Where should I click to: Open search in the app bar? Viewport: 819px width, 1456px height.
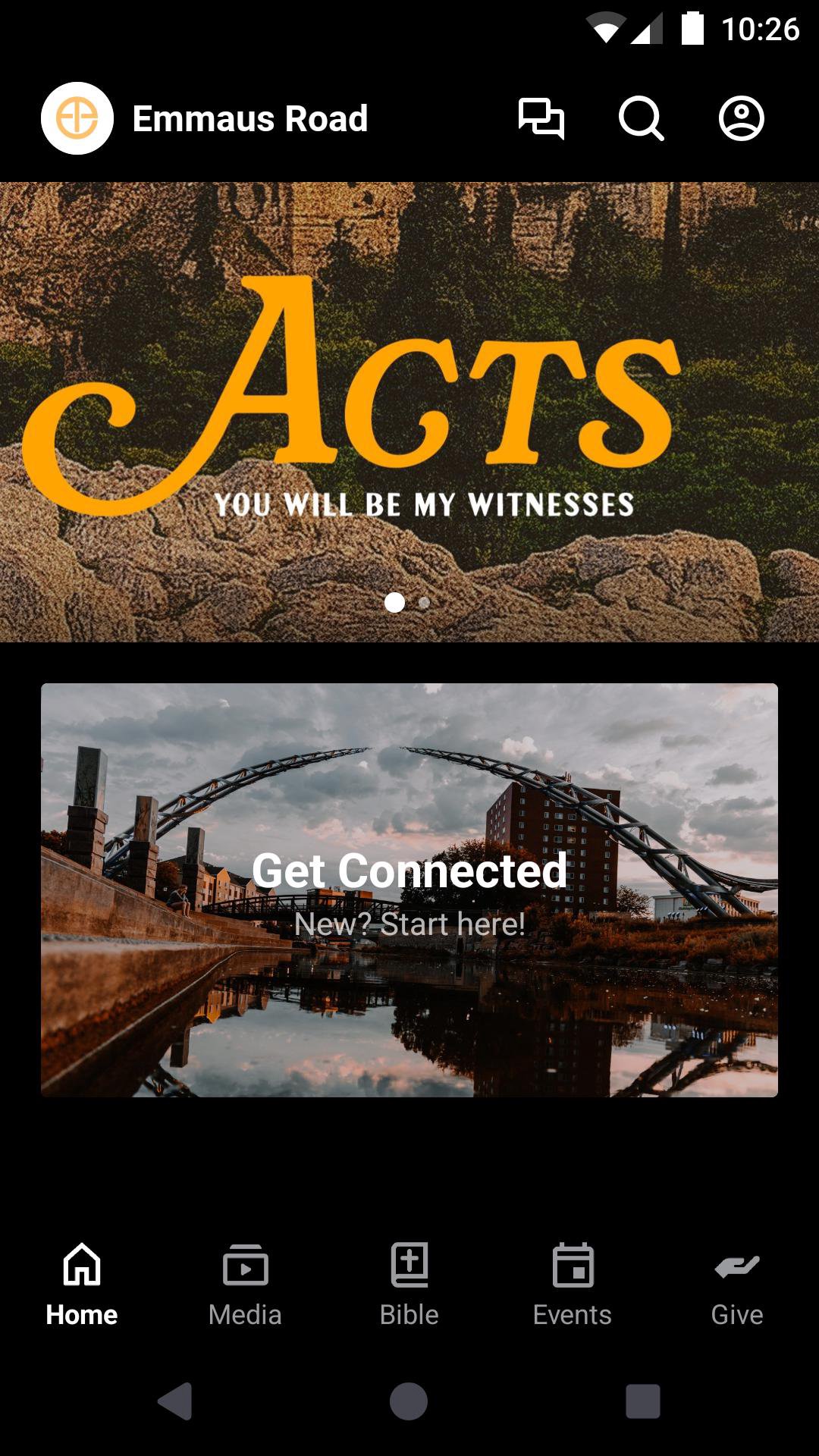click(641, 118)
